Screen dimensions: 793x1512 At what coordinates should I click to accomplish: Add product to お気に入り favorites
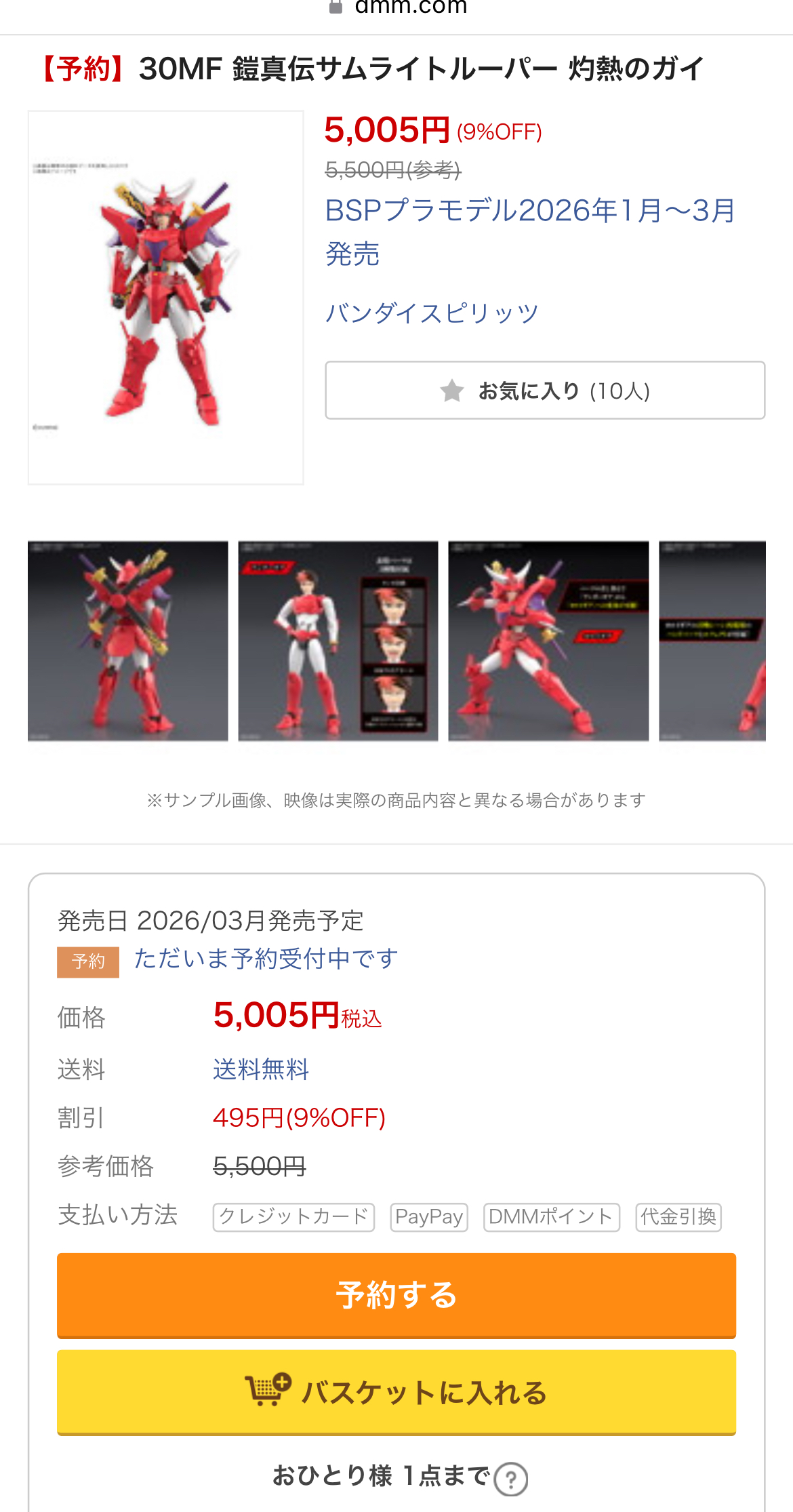pos(545,391)
